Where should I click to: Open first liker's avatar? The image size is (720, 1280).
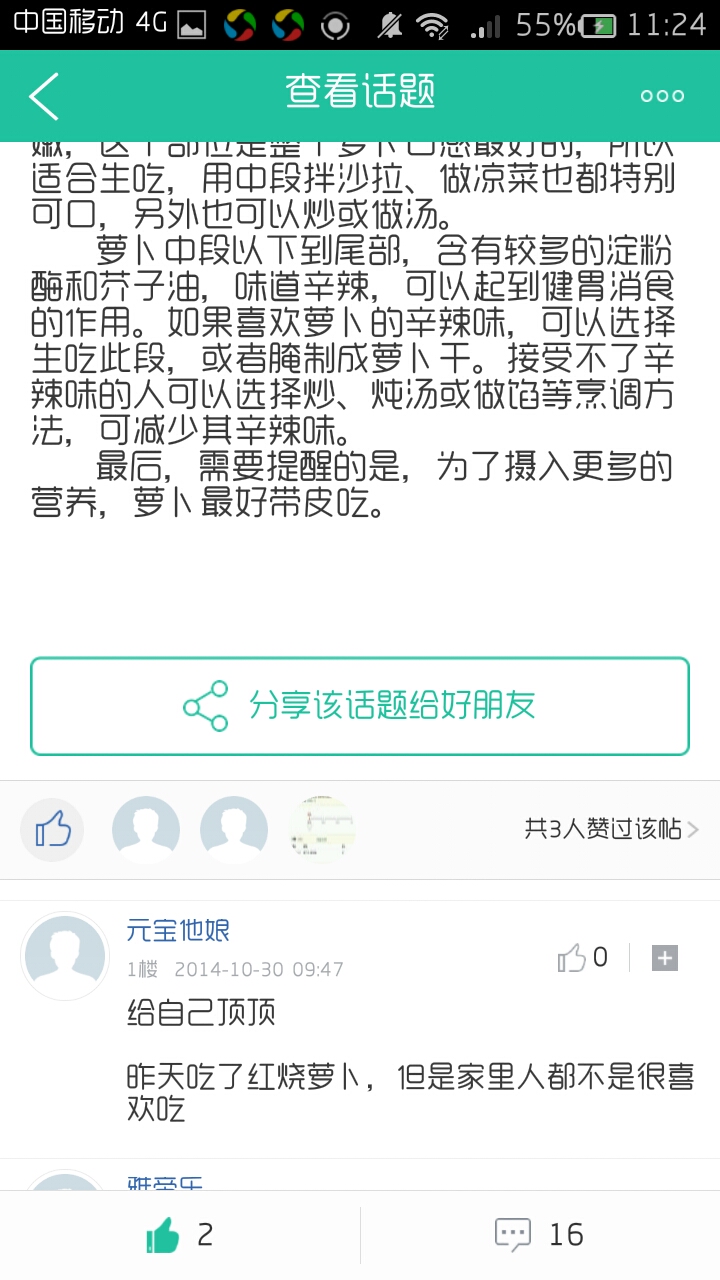[146, 830]
